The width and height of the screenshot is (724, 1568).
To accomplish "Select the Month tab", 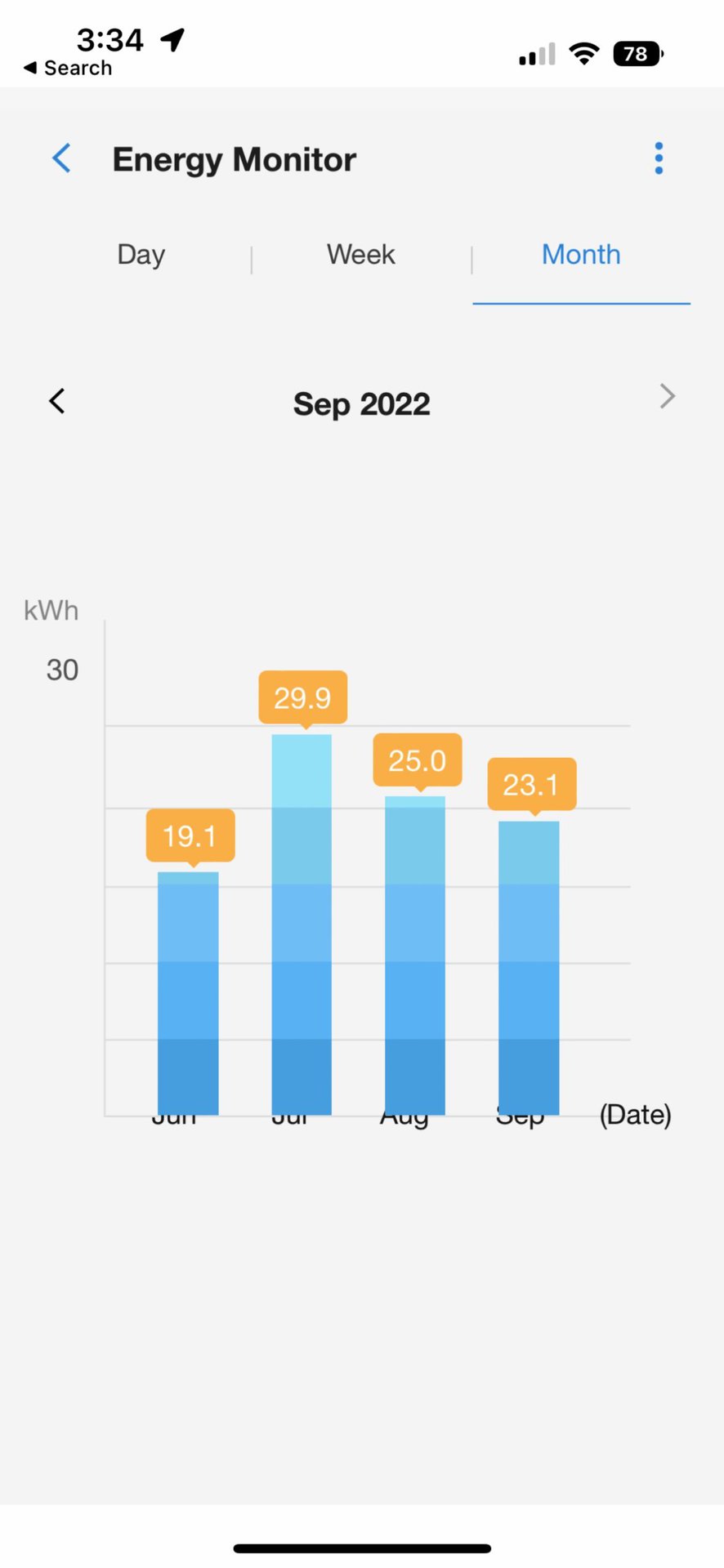I will 581,255.
